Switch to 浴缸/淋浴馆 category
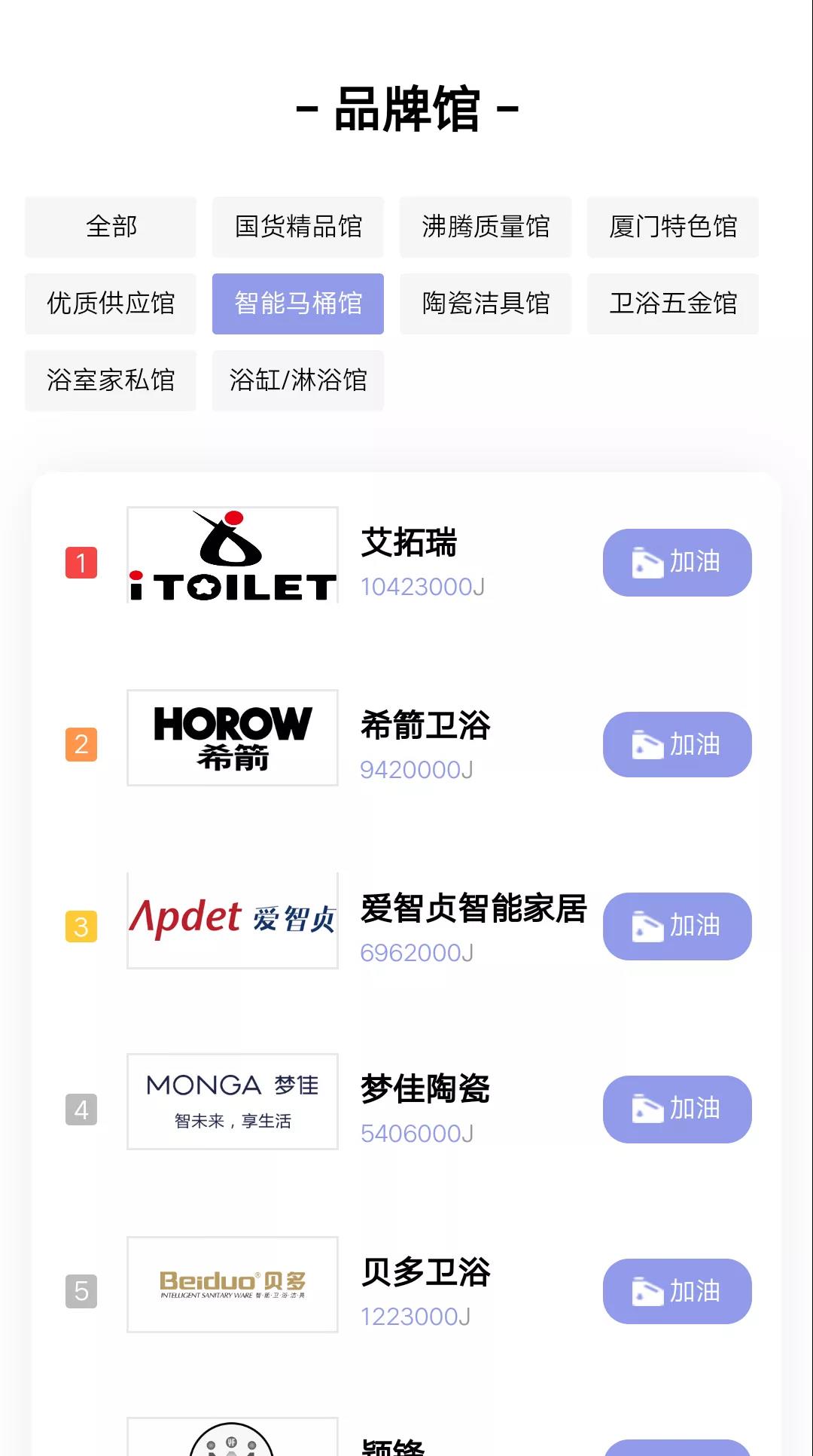Image resolution: width=813 pixels, height=1456 pixels. click(x=298, y=380)
